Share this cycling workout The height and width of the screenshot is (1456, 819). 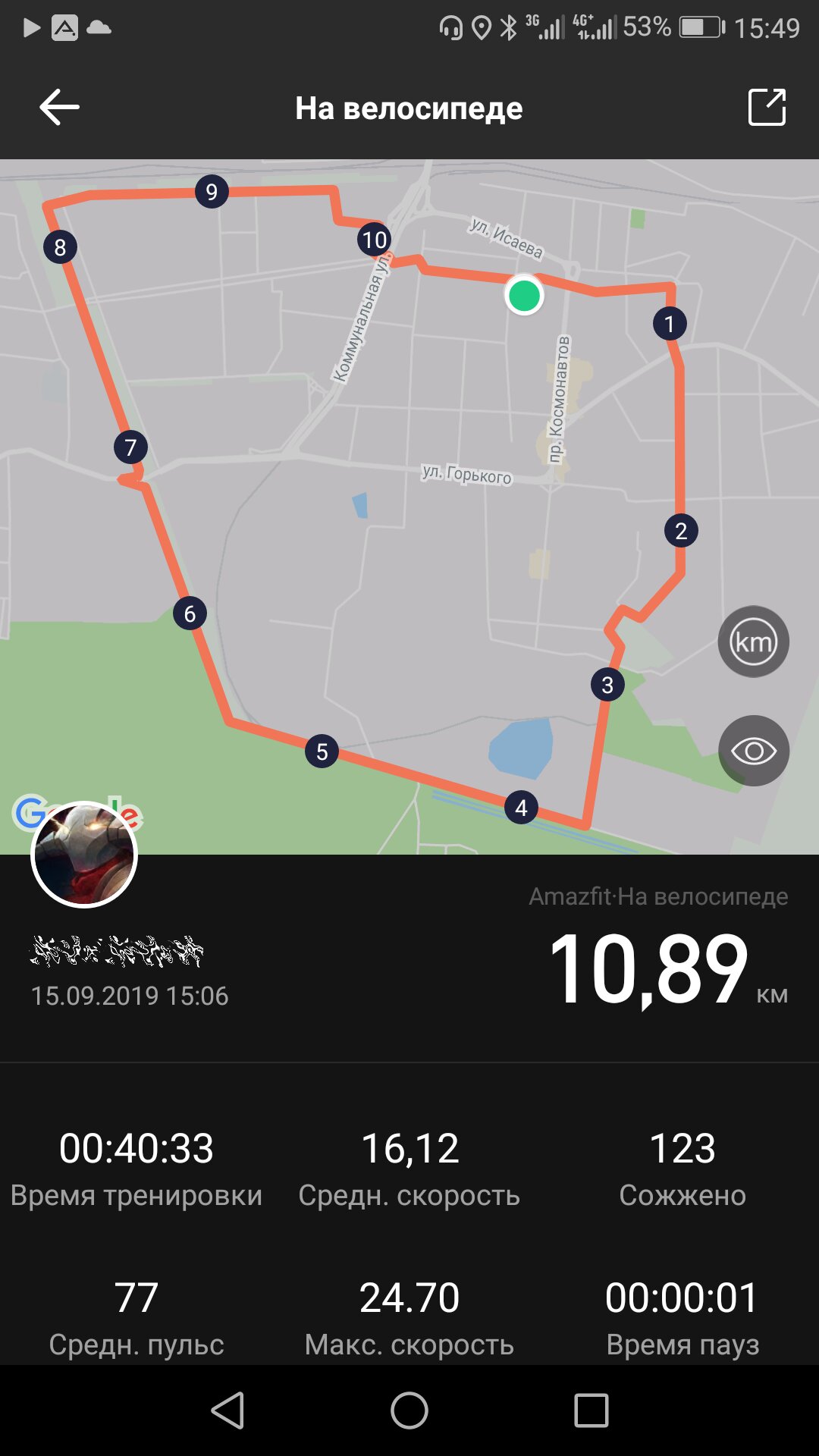[x=767, y=107]
